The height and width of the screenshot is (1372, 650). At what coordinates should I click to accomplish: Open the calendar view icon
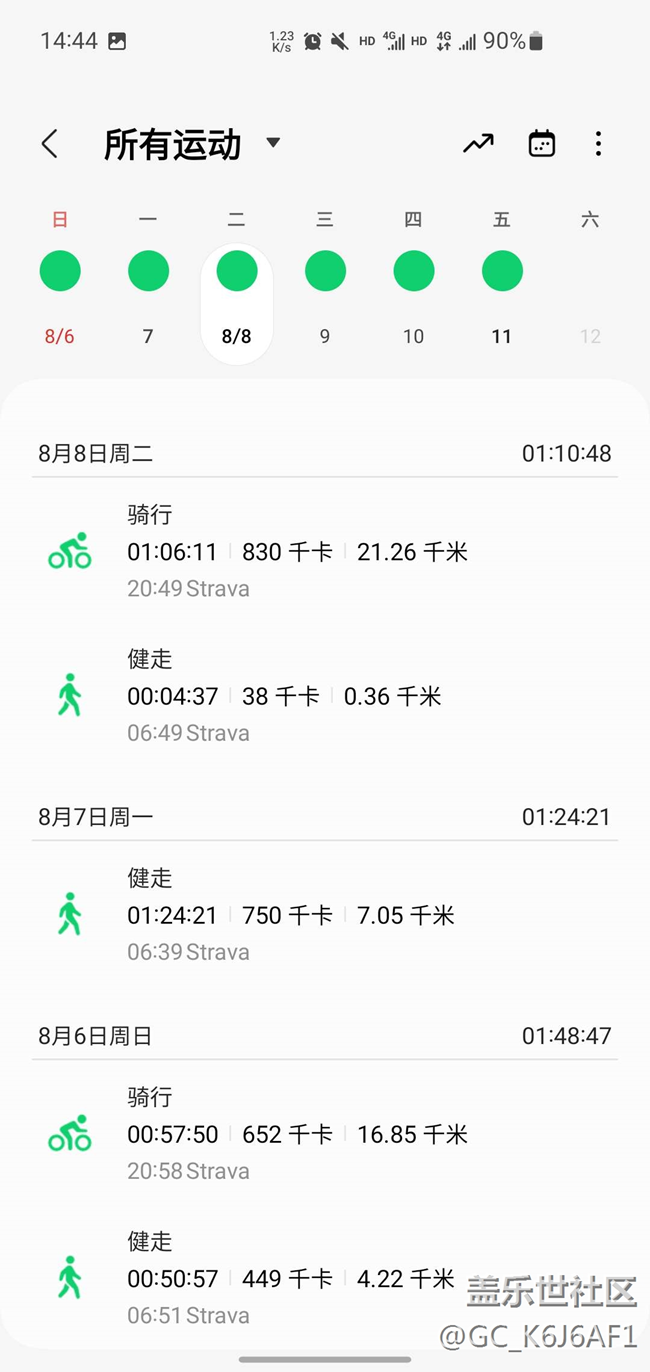tap(541, 144)
